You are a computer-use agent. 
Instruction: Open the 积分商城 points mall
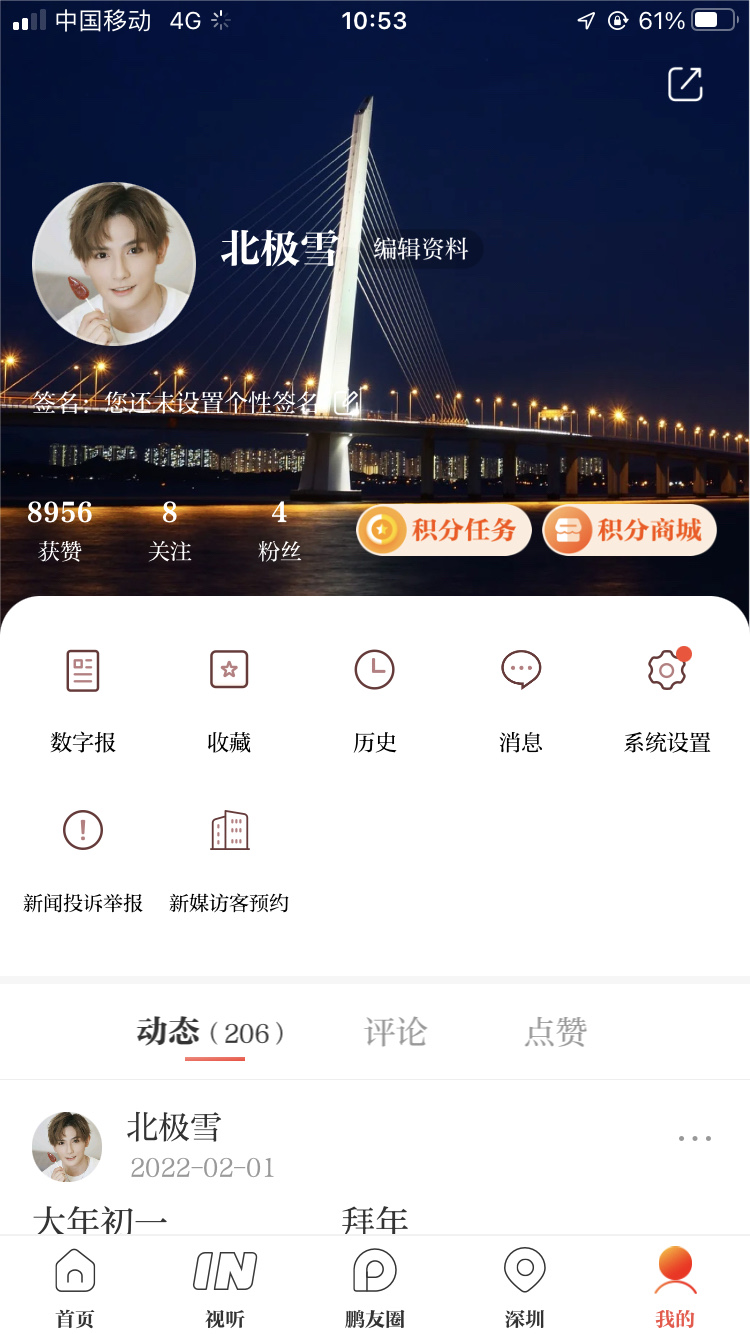pyautogui.click(x=630, y=530)
